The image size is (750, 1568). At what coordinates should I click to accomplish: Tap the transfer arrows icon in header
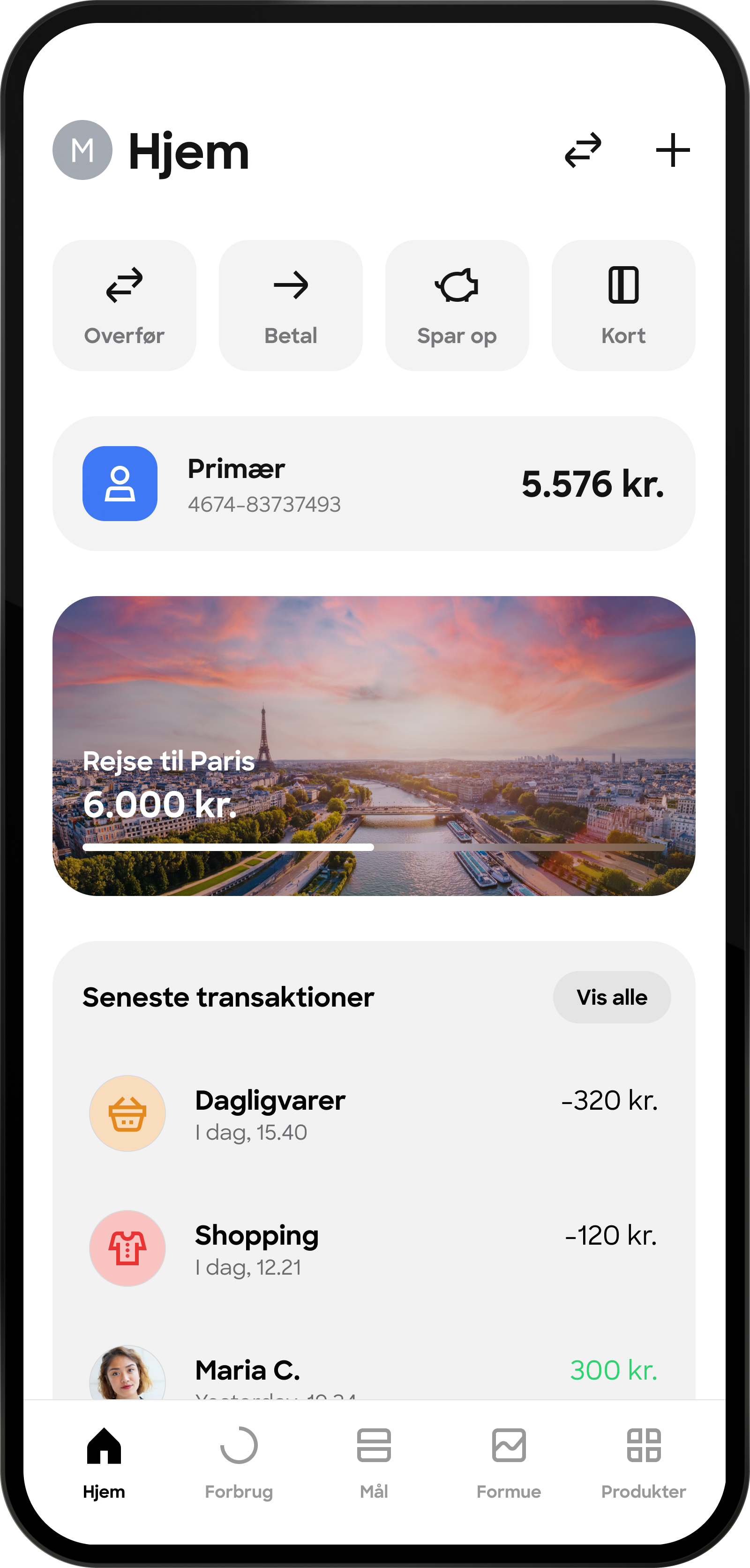coord(583,150)
